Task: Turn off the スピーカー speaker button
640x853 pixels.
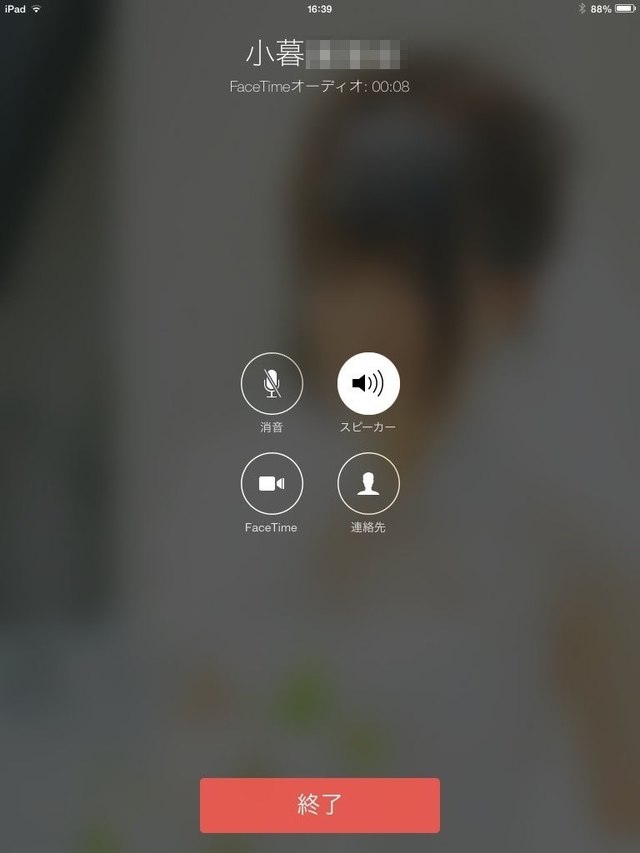Action: [x=368, y=384]
